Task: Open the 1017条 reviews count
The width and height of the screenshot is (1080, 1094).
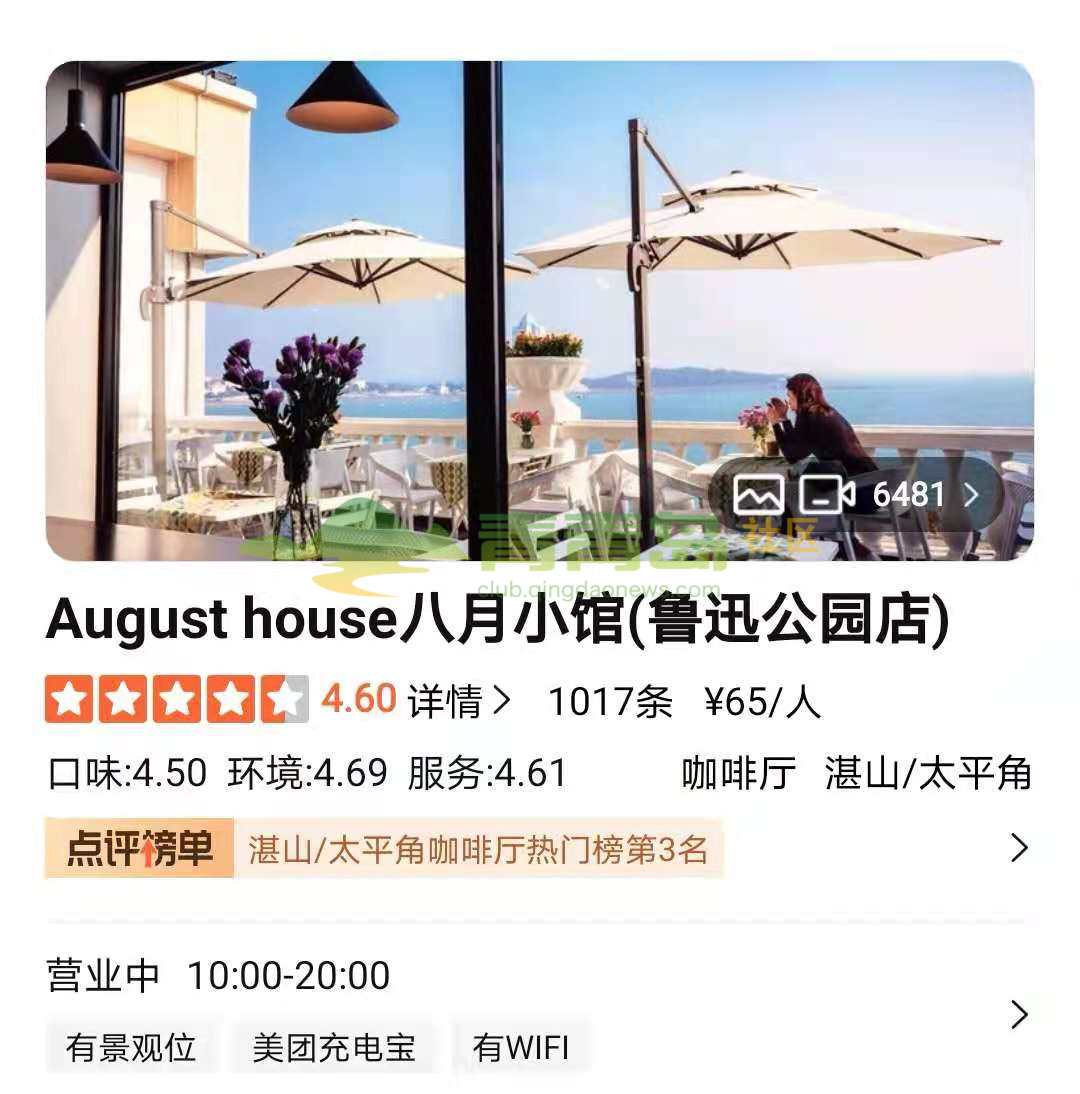Action: point(610,702)
